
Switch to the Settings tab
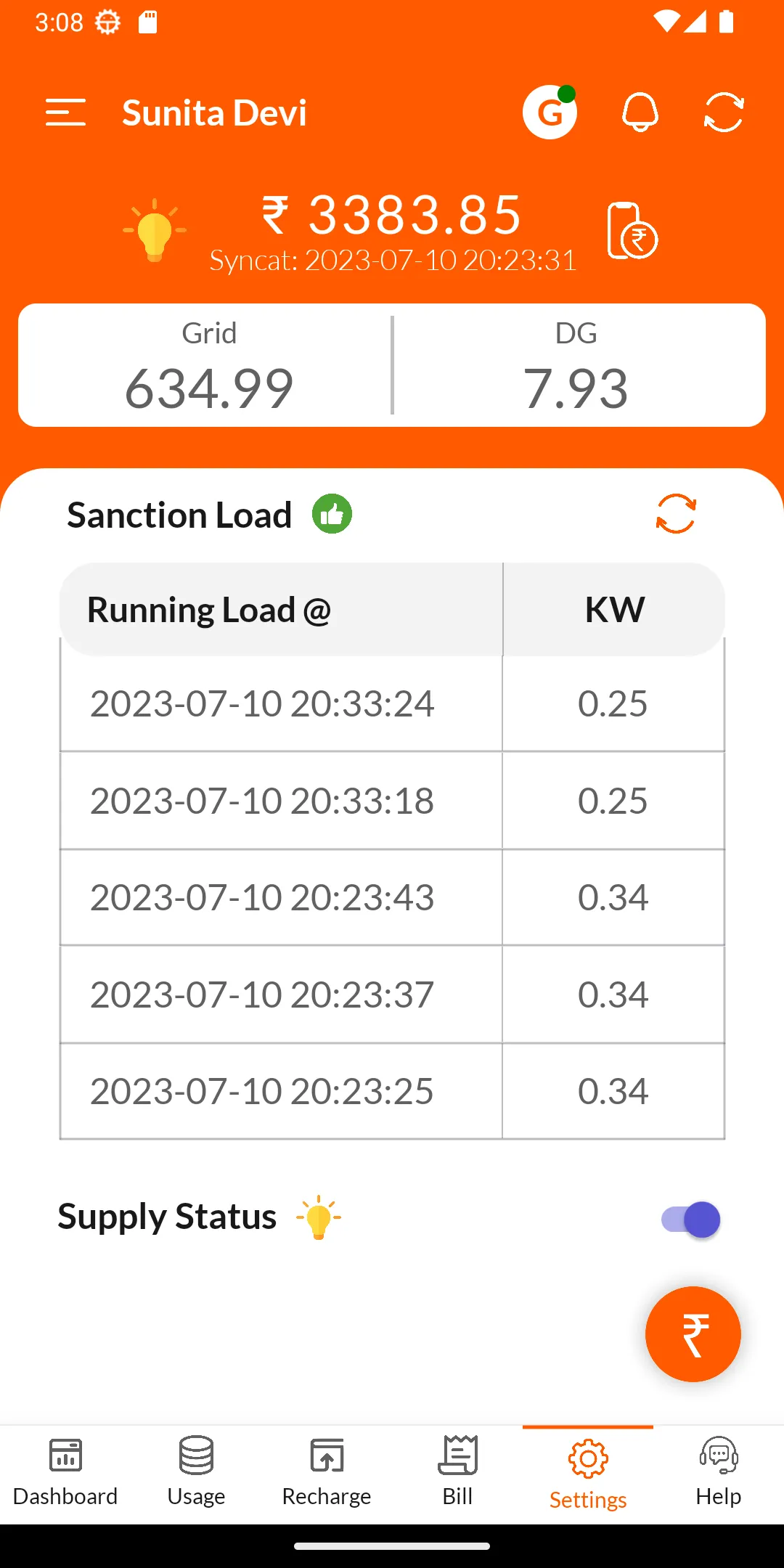click(587, 1470)
